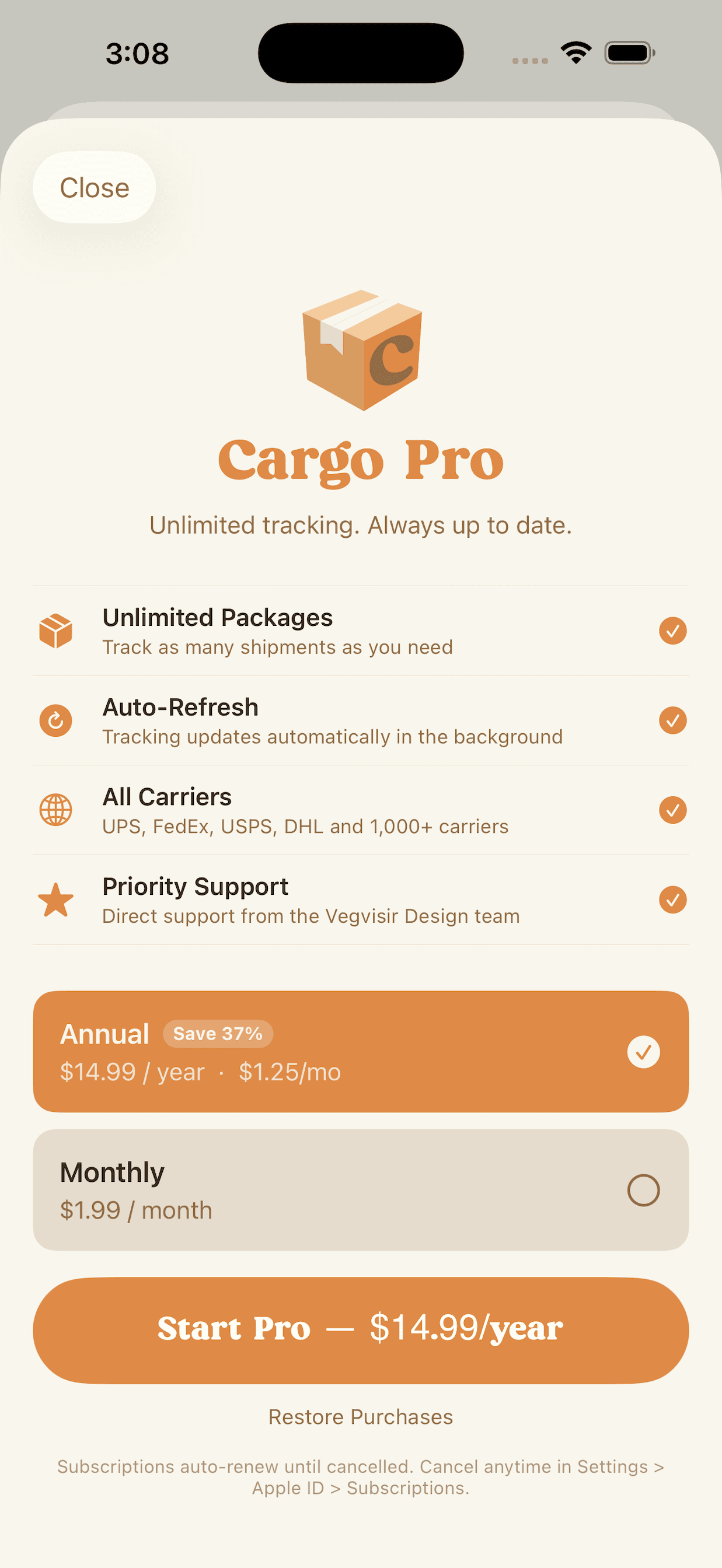Image resolution: width=722 pixels, height=1568 pixels.
Task: Open Restore Purchases
Action: [x=361, y=1416]
